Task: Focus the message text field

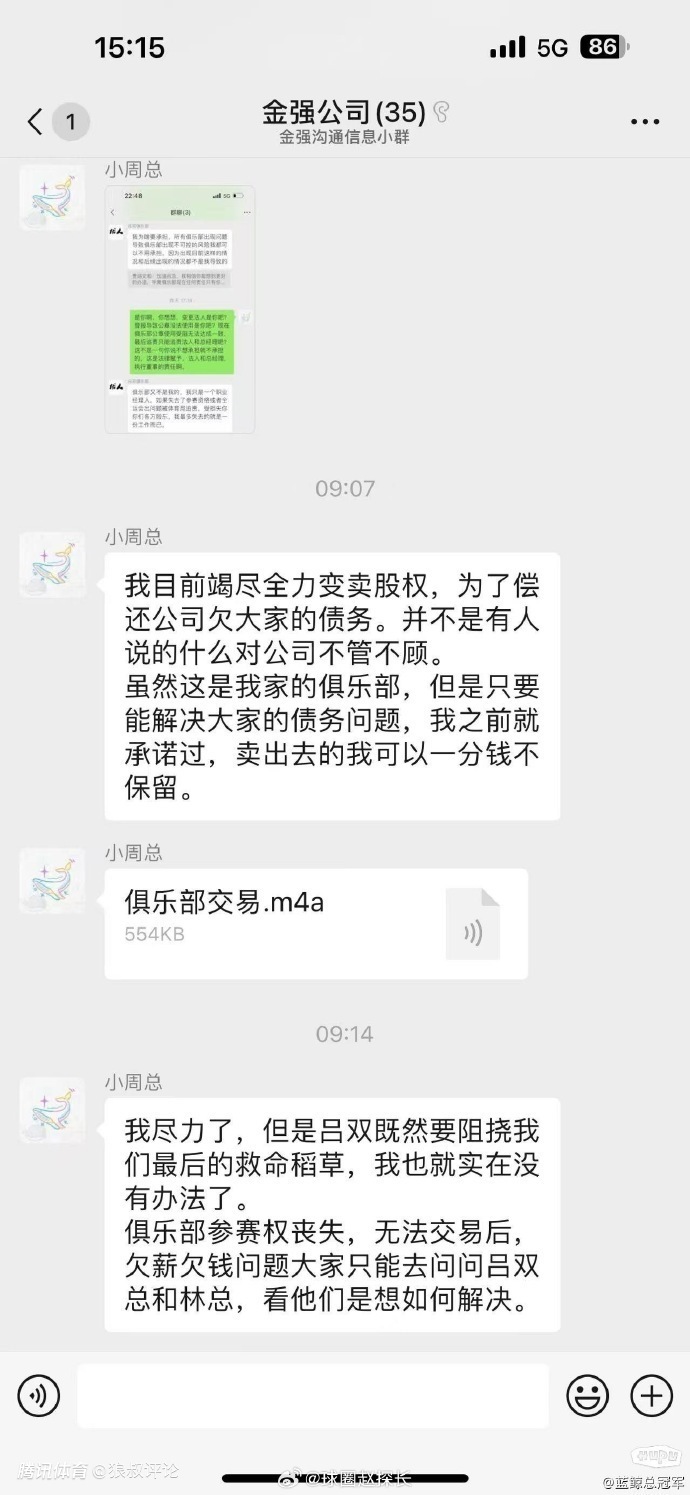Action: [313, 1395]
